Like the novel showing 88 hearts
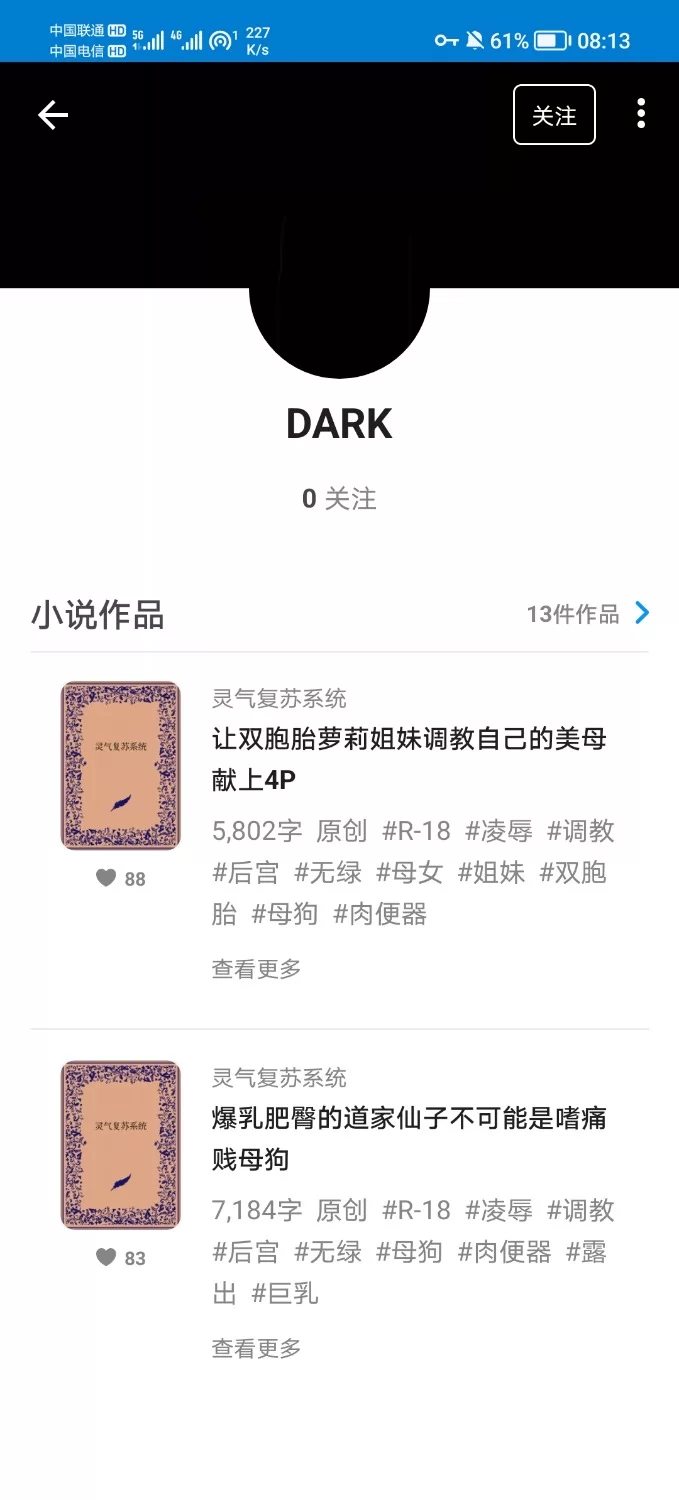The image size is (679, 1500). click(x=107, y=879)
